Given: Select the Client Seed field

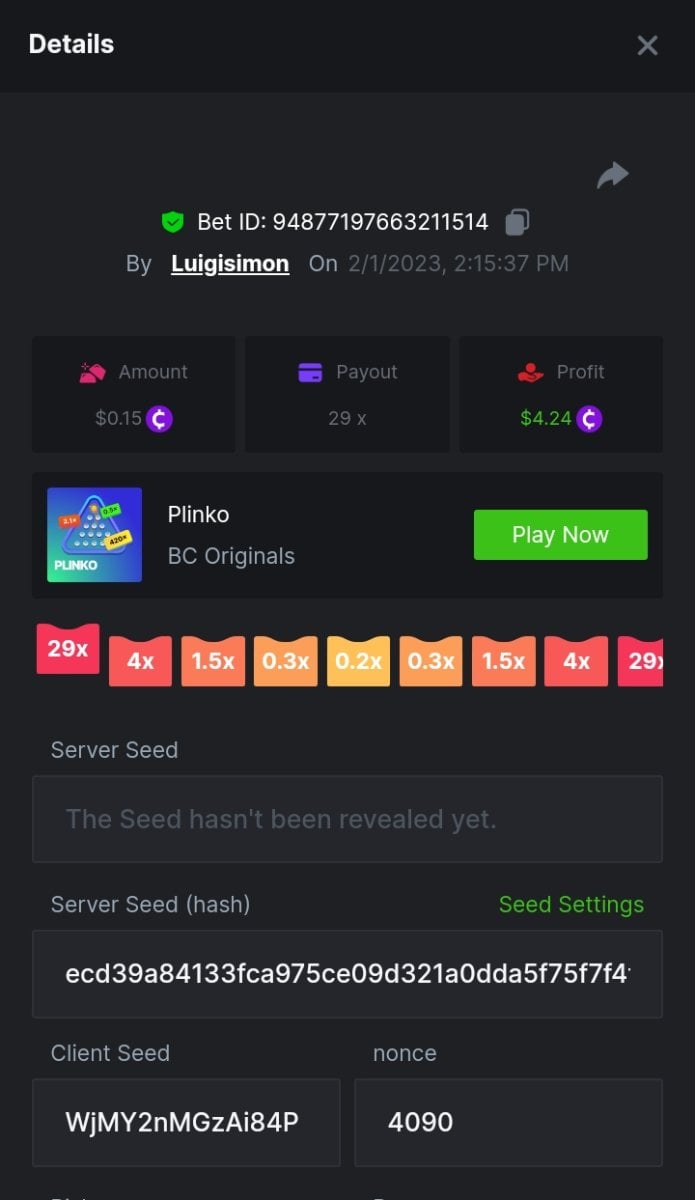Looking at the screenshot, I should 186,1122.
